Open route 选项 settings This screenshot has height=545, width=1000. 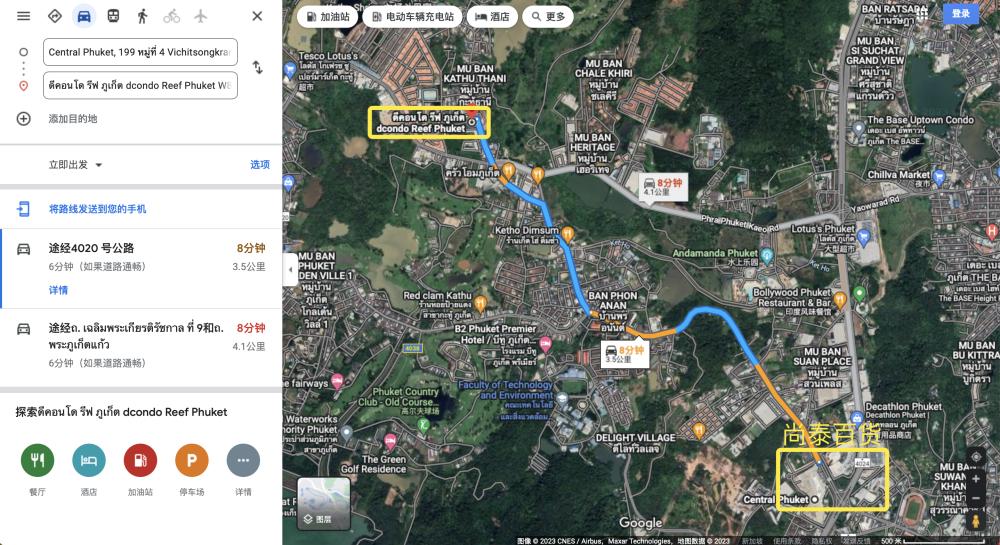tap(259, 165)
